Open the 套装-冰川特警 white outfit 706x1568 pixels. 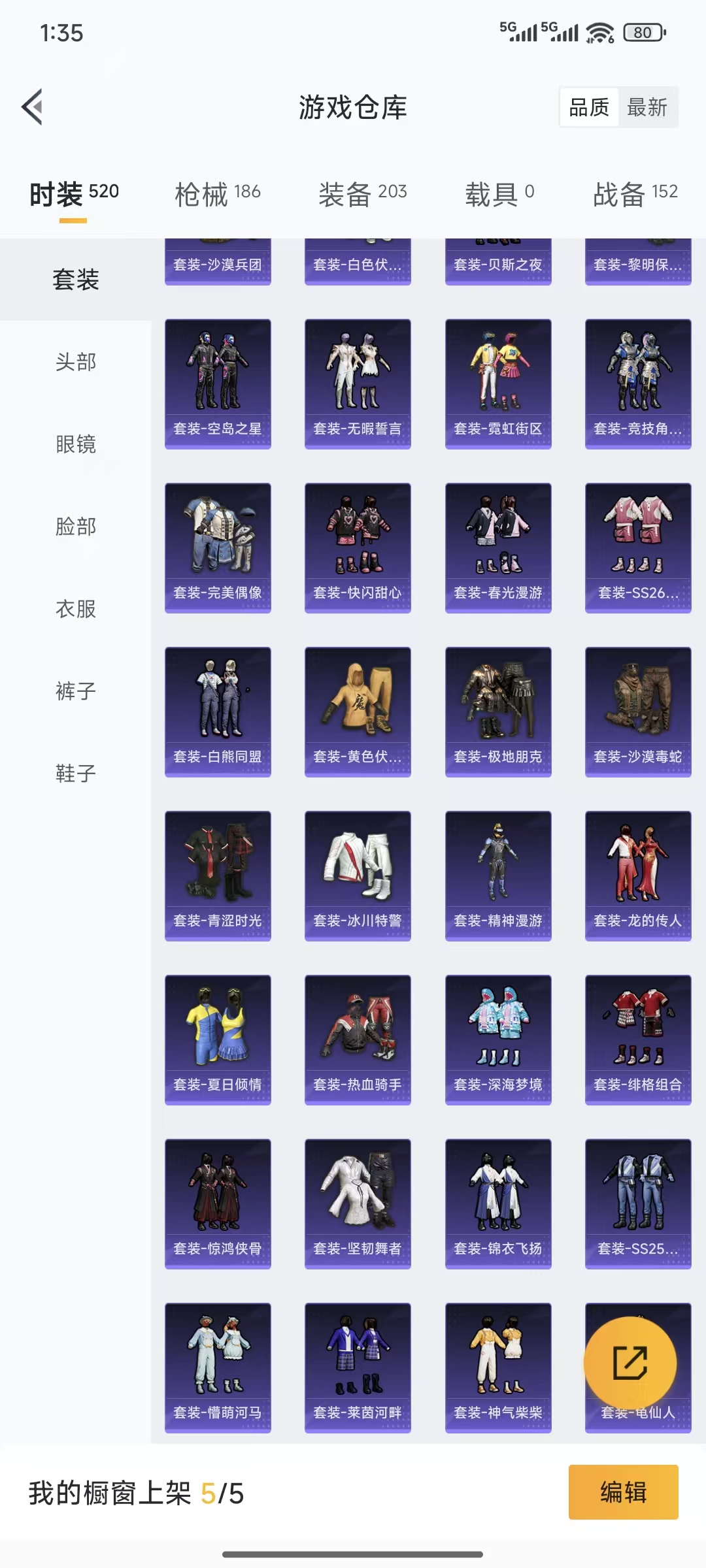(x=358, y=875)
